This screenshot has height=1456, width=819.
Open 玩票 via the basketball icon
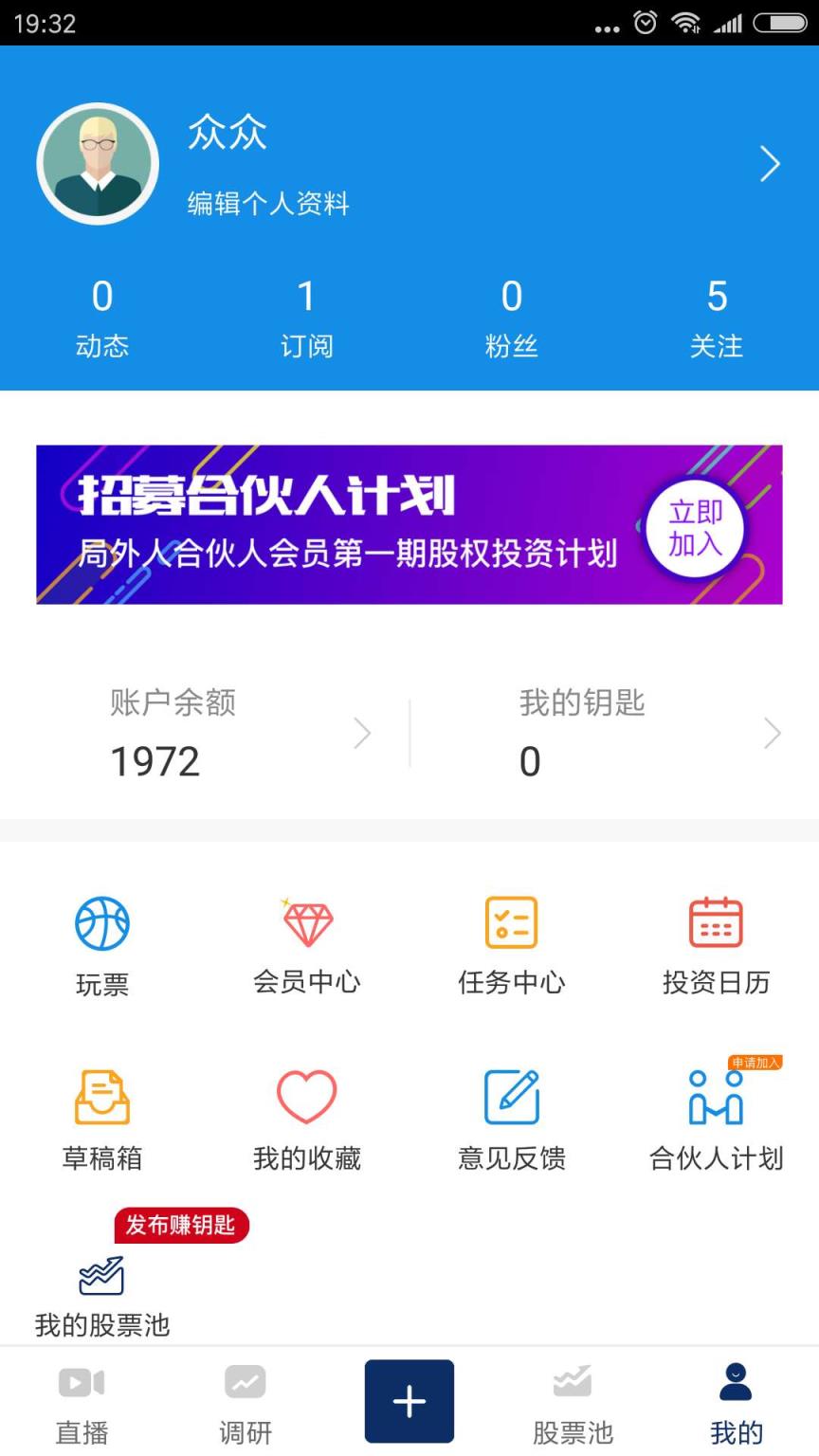(101, 921)
